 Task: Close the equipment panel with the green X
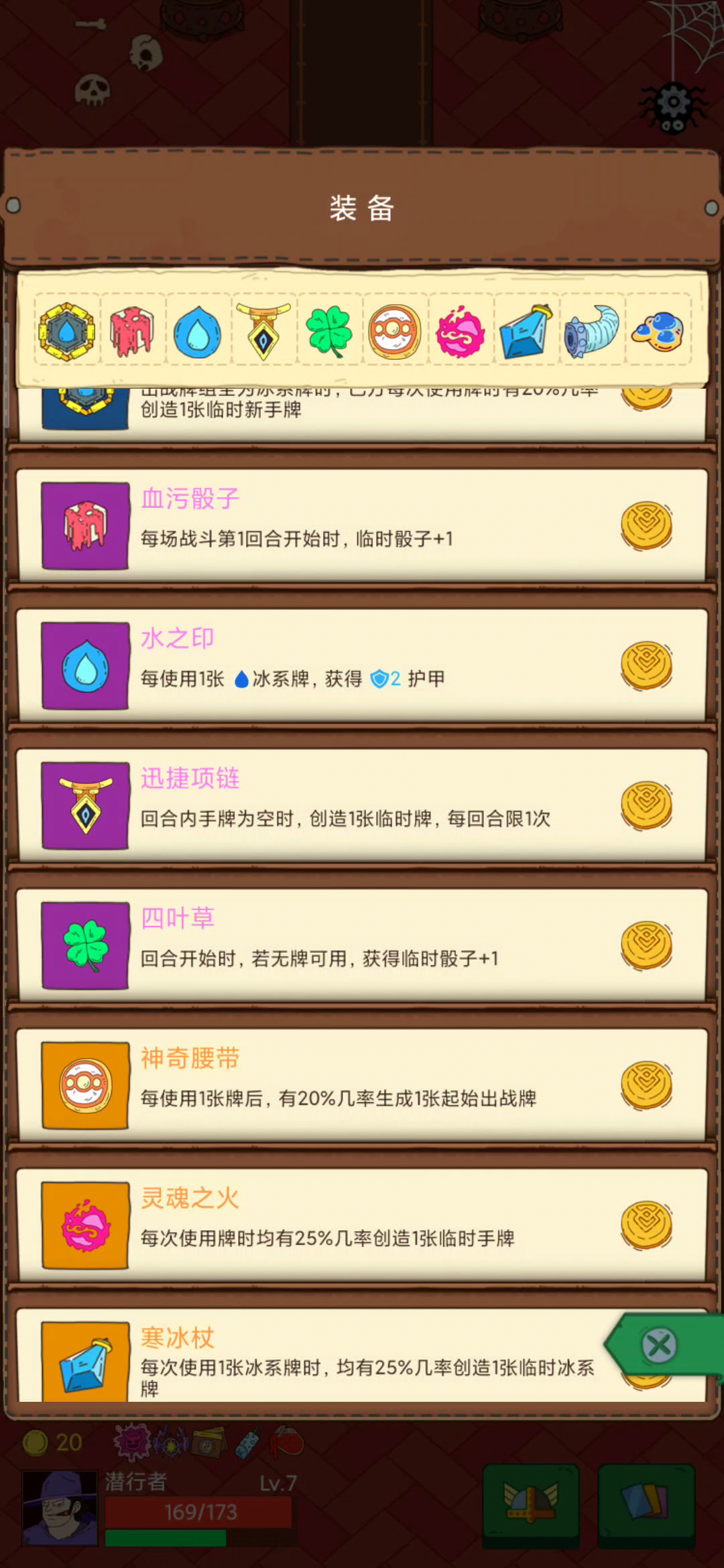tap(660, 1346)
